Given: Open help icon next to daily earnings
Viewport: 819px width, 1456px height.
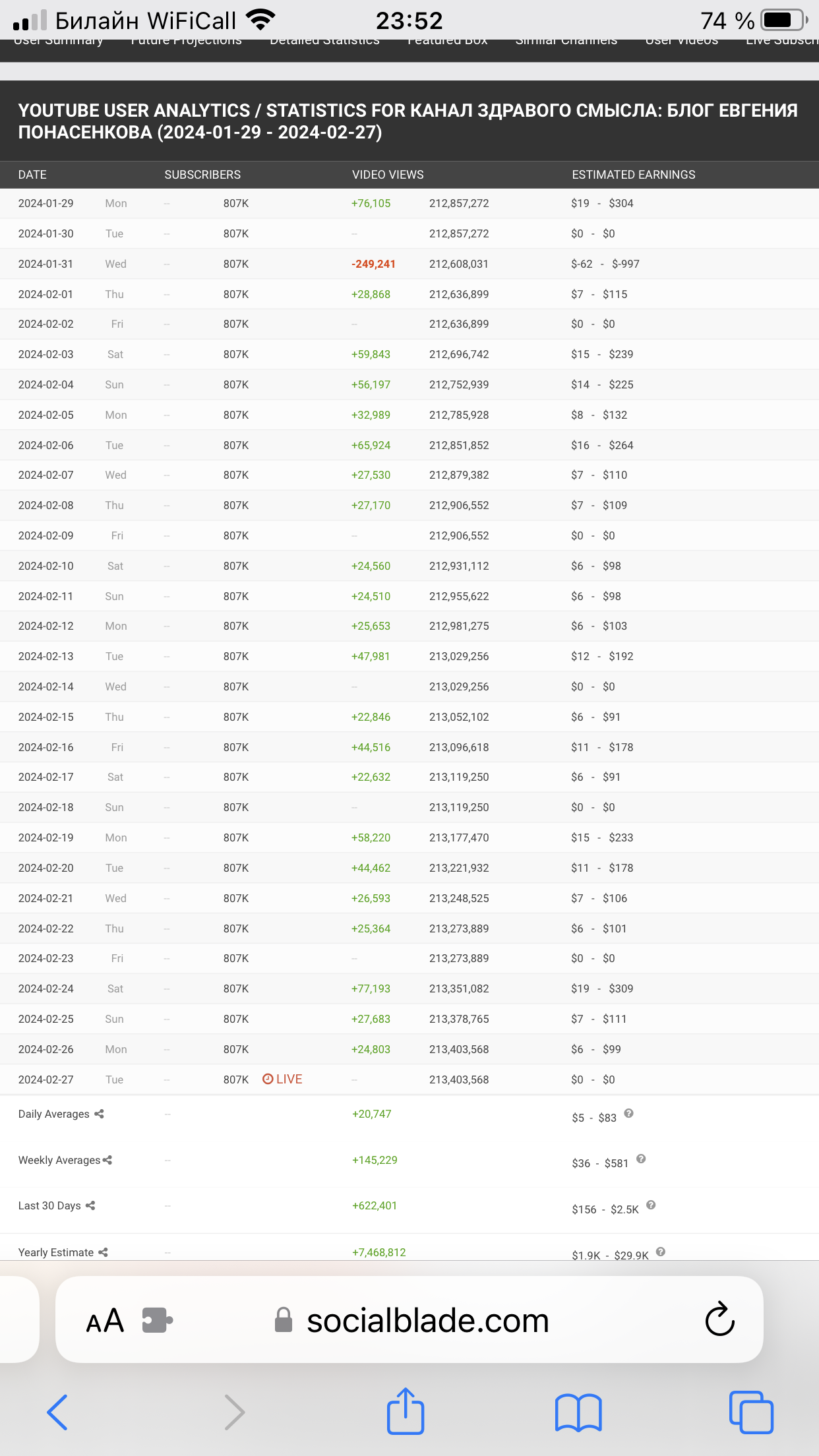Looking at the screenshot, I should click(628, 1113).
